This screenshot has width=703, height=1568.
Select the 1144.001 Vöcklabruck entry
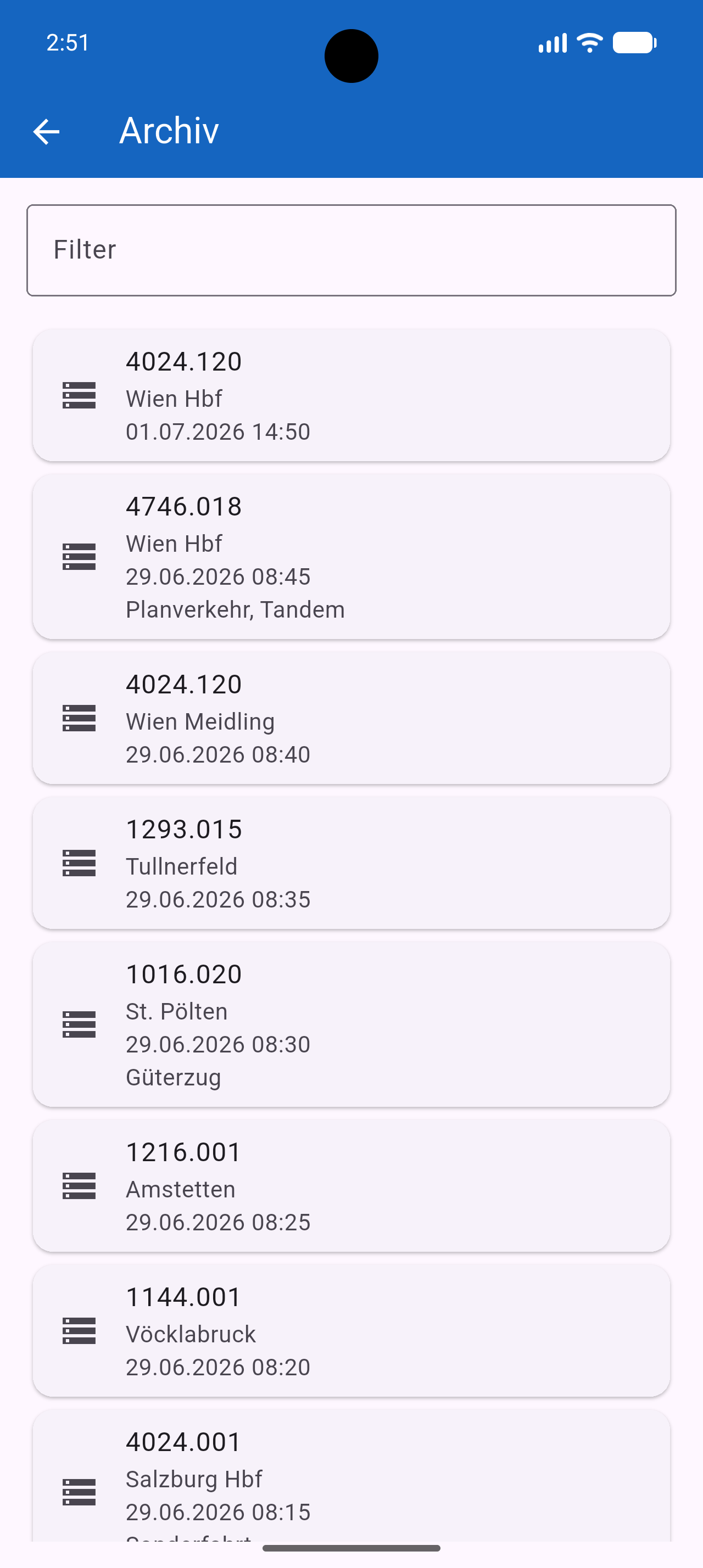(351, 1330)
